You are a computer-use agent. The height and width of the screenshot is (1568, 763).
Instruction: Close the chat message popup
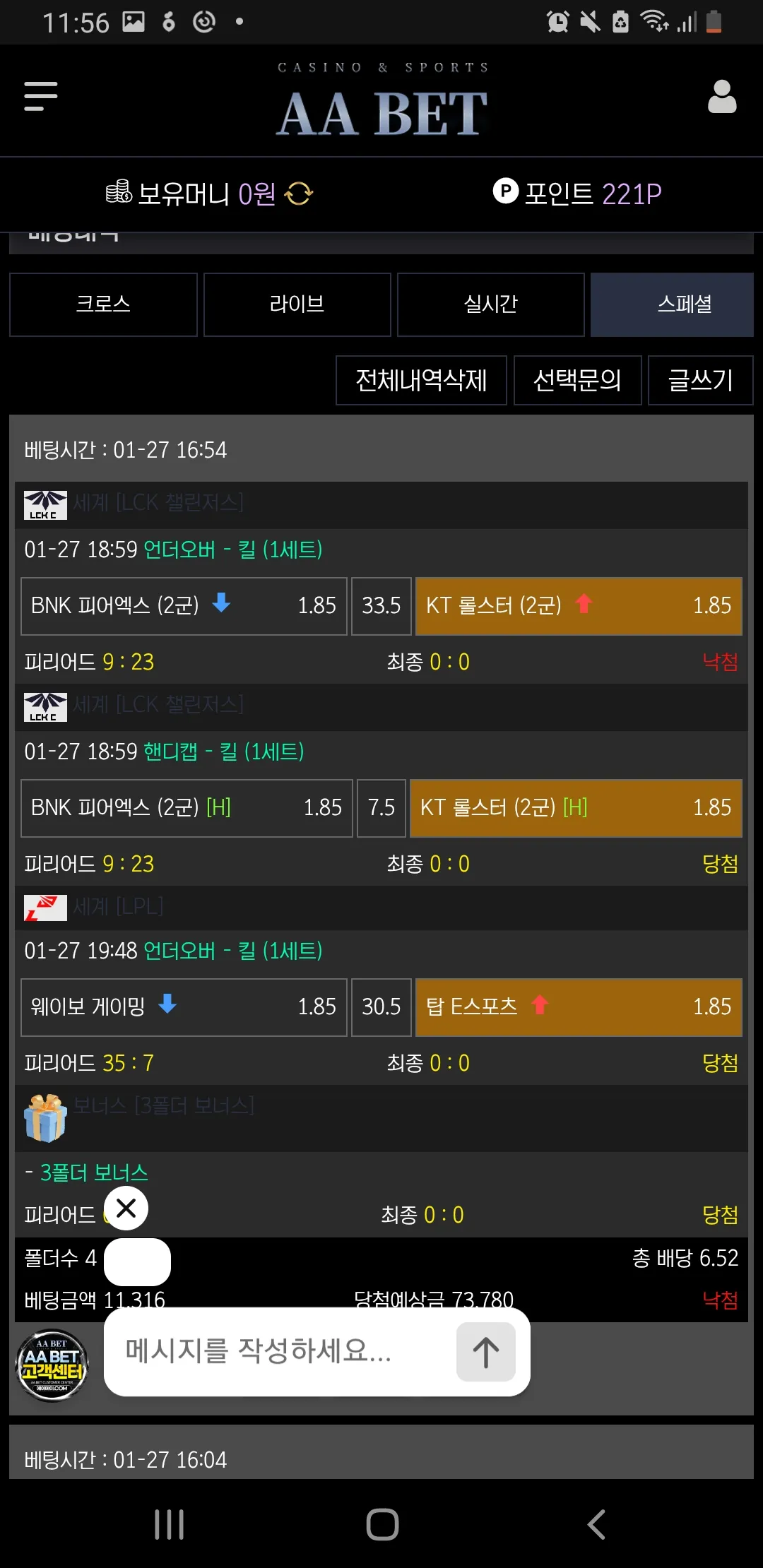click(x=126, y=1208)
